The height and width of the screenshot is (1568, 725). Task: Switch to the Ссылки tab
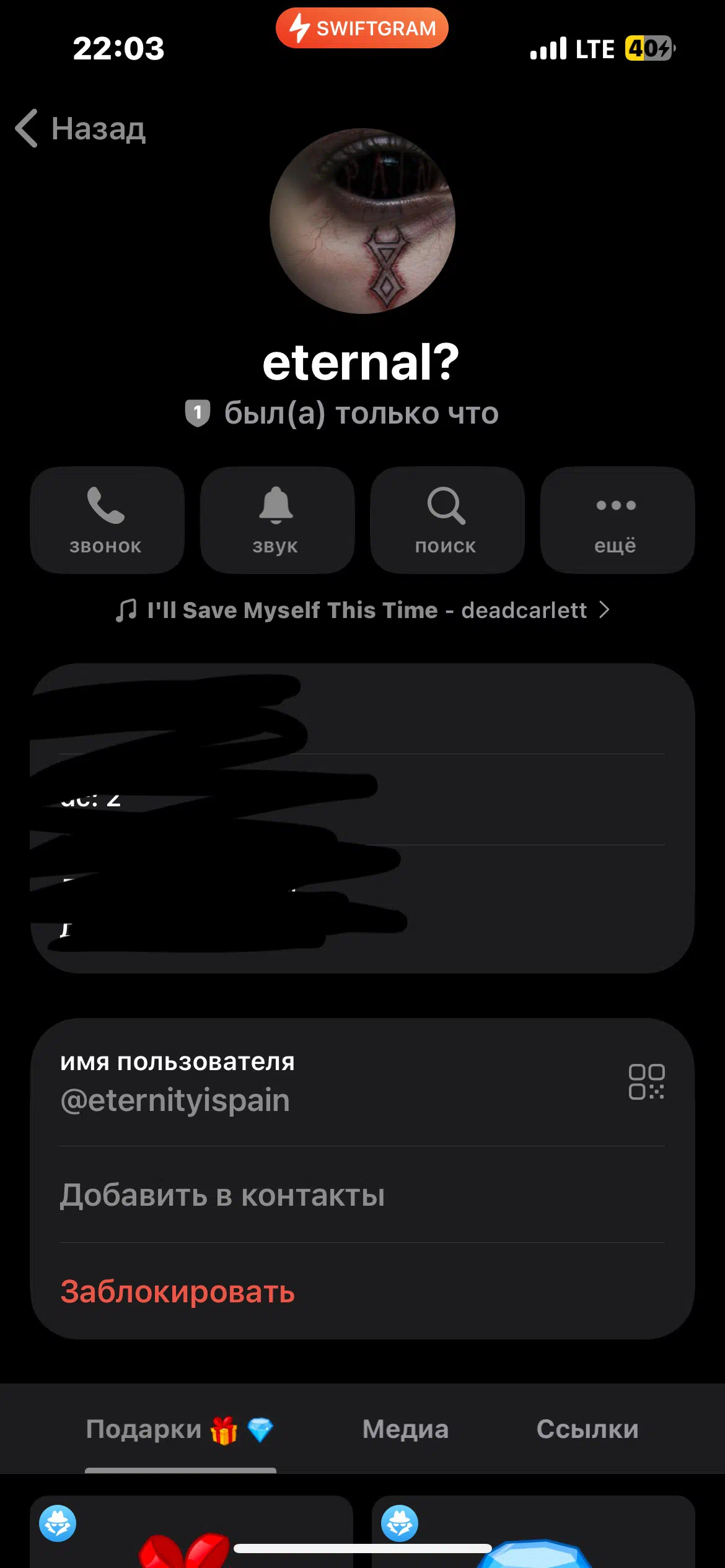pyautogui.click(x=587, y=1429)
